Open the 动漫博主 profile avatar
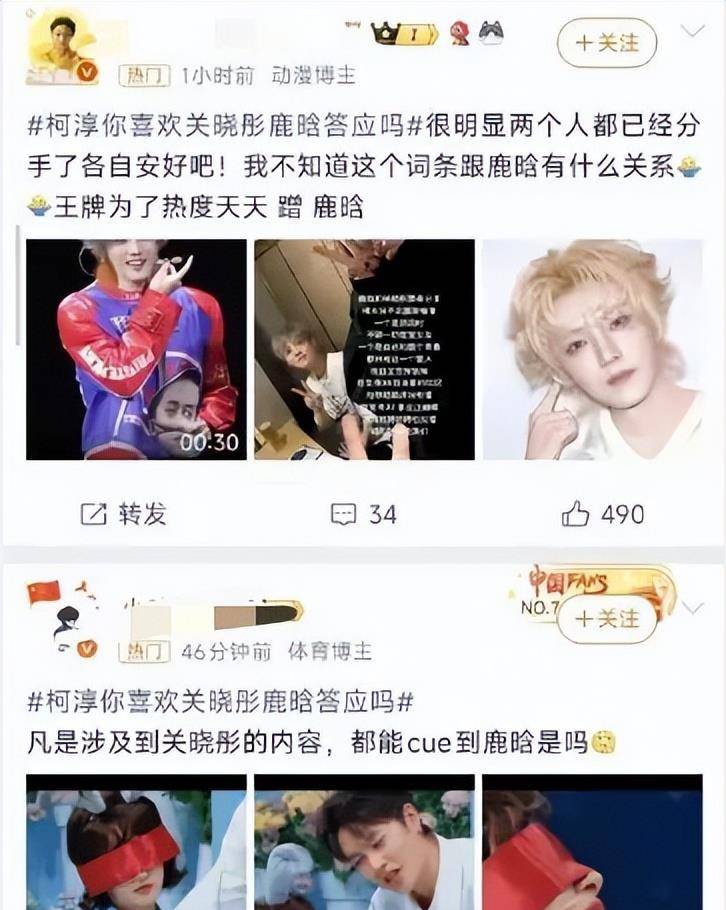Viewport: 726px width, 910px height. [x=60, y=47]
